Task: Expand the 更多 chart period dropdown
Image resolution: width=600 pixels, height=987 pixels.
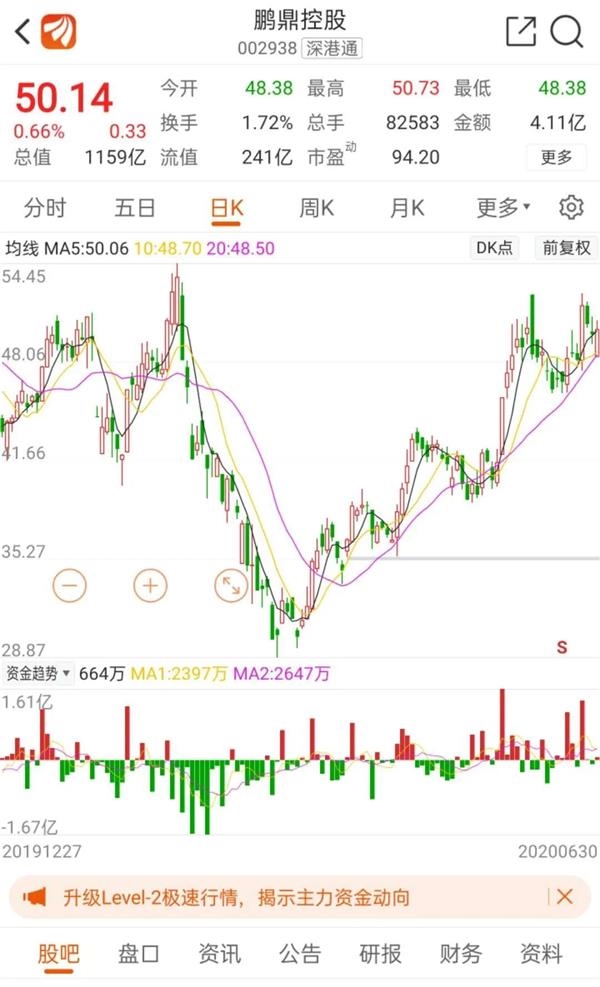Action: pos(503,207)
